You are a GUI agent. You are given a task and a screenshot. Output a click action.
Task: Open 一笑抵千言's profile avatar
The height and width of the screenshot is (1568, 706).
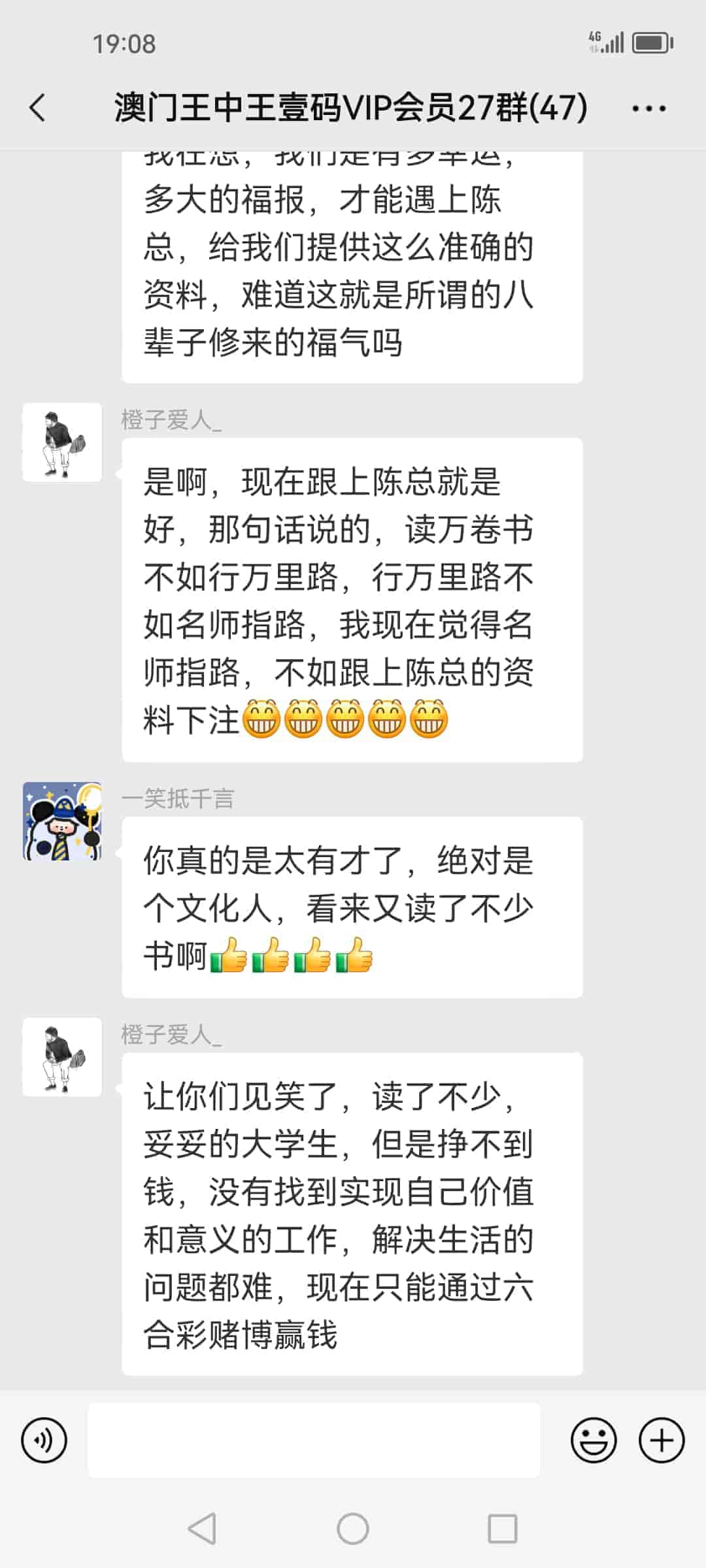point(62,821)
